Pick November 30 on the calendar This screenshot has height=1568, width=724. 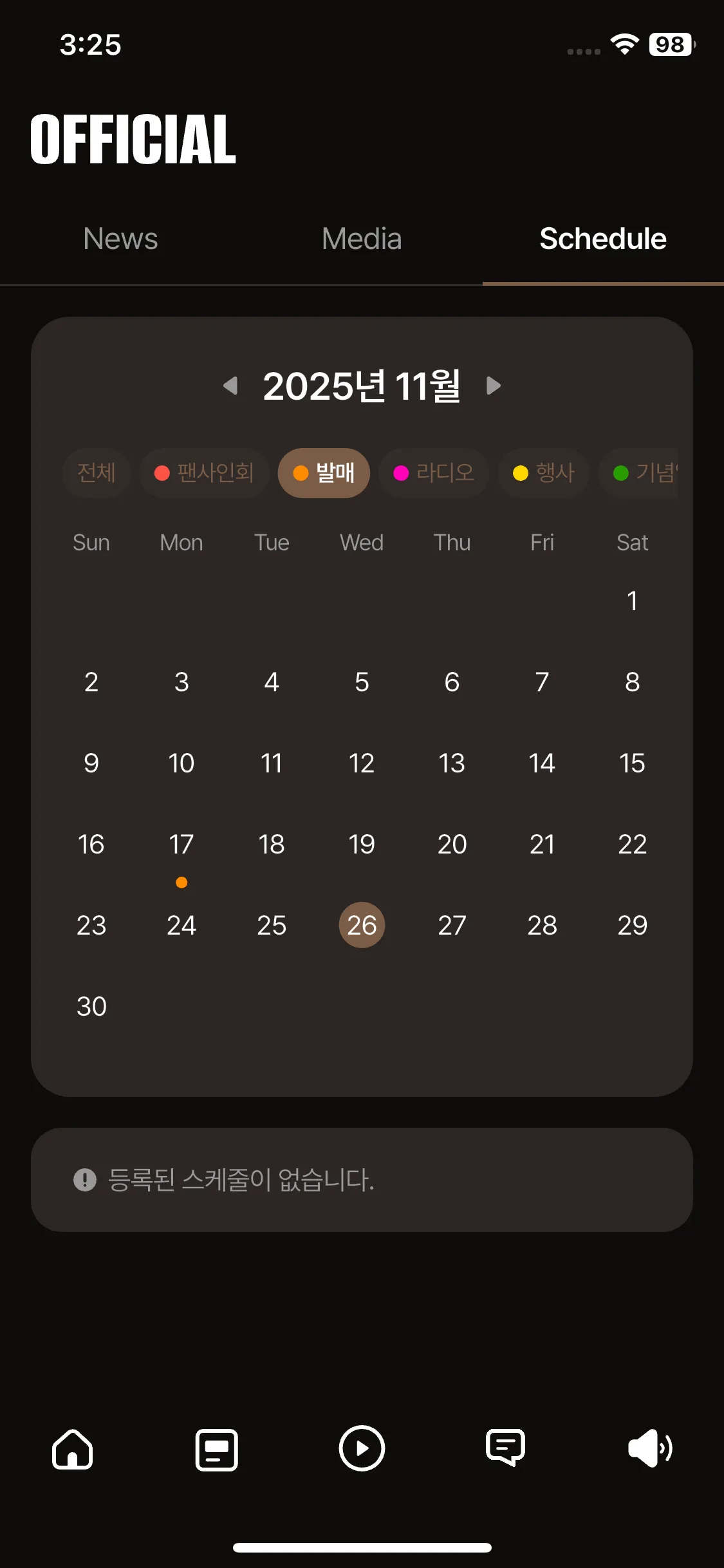coord(91,1006)
